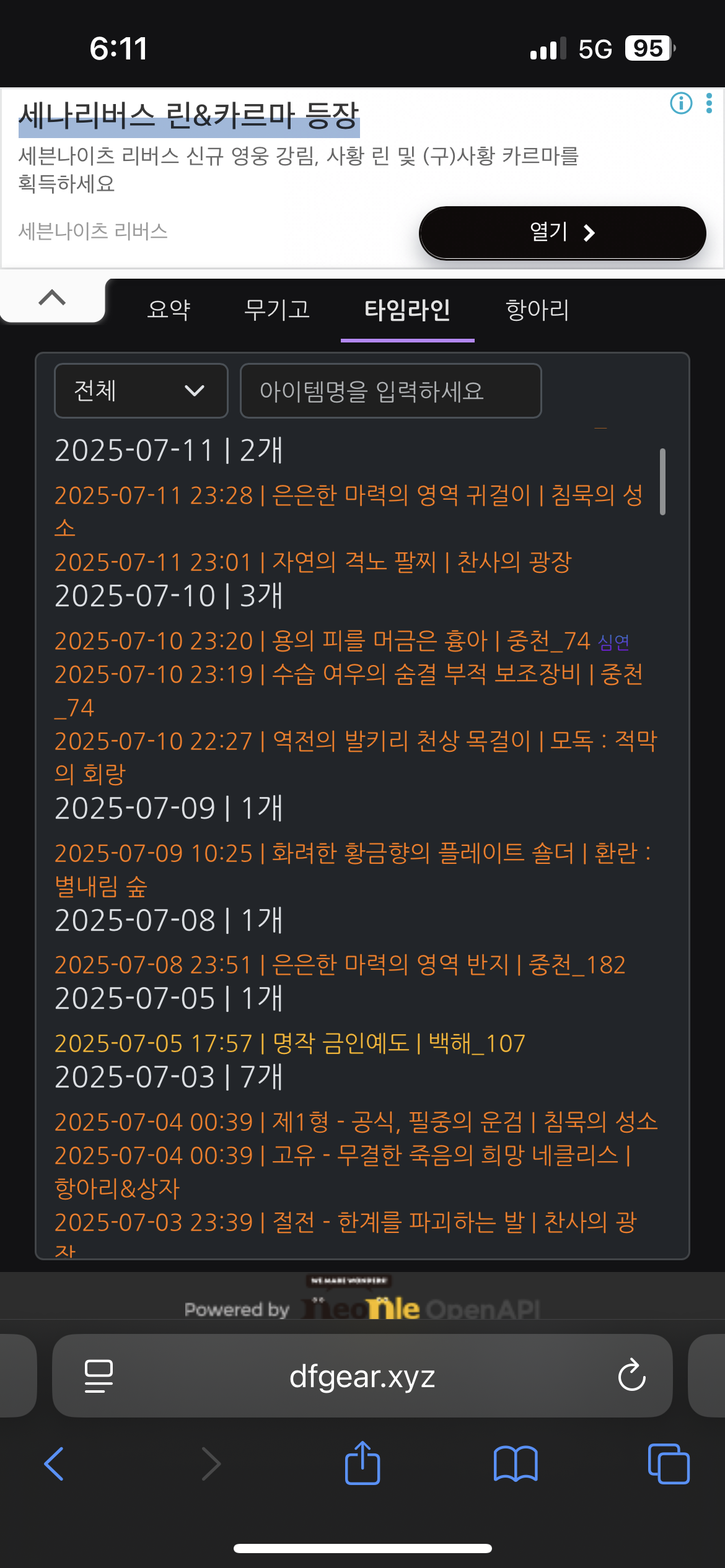
Task: Focus the 아이템명을 입력하세요 search field
Action: [x=390, y=391]
